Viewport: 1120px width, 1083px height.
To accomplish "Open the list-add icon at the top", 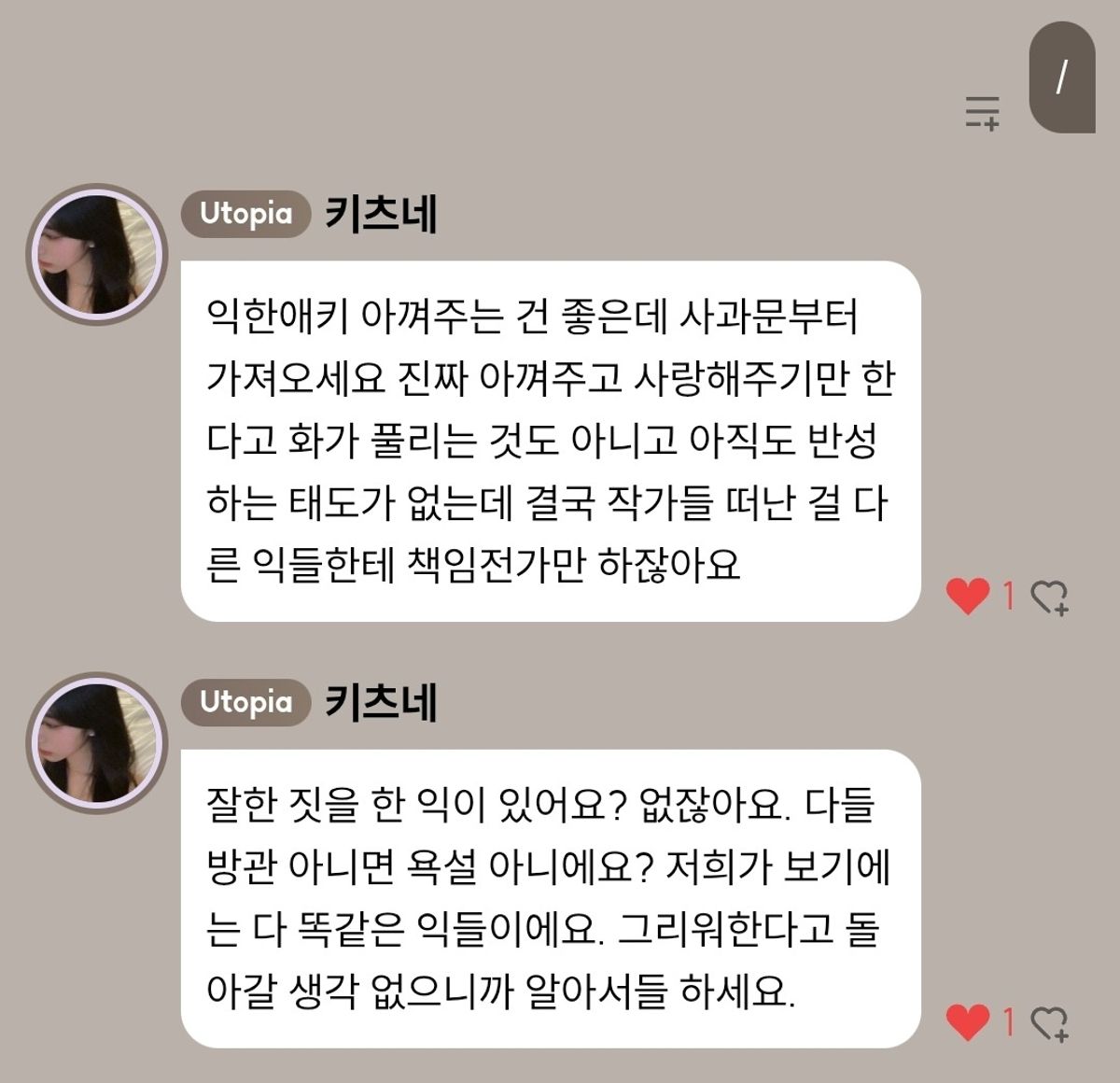I will [982, 112].
